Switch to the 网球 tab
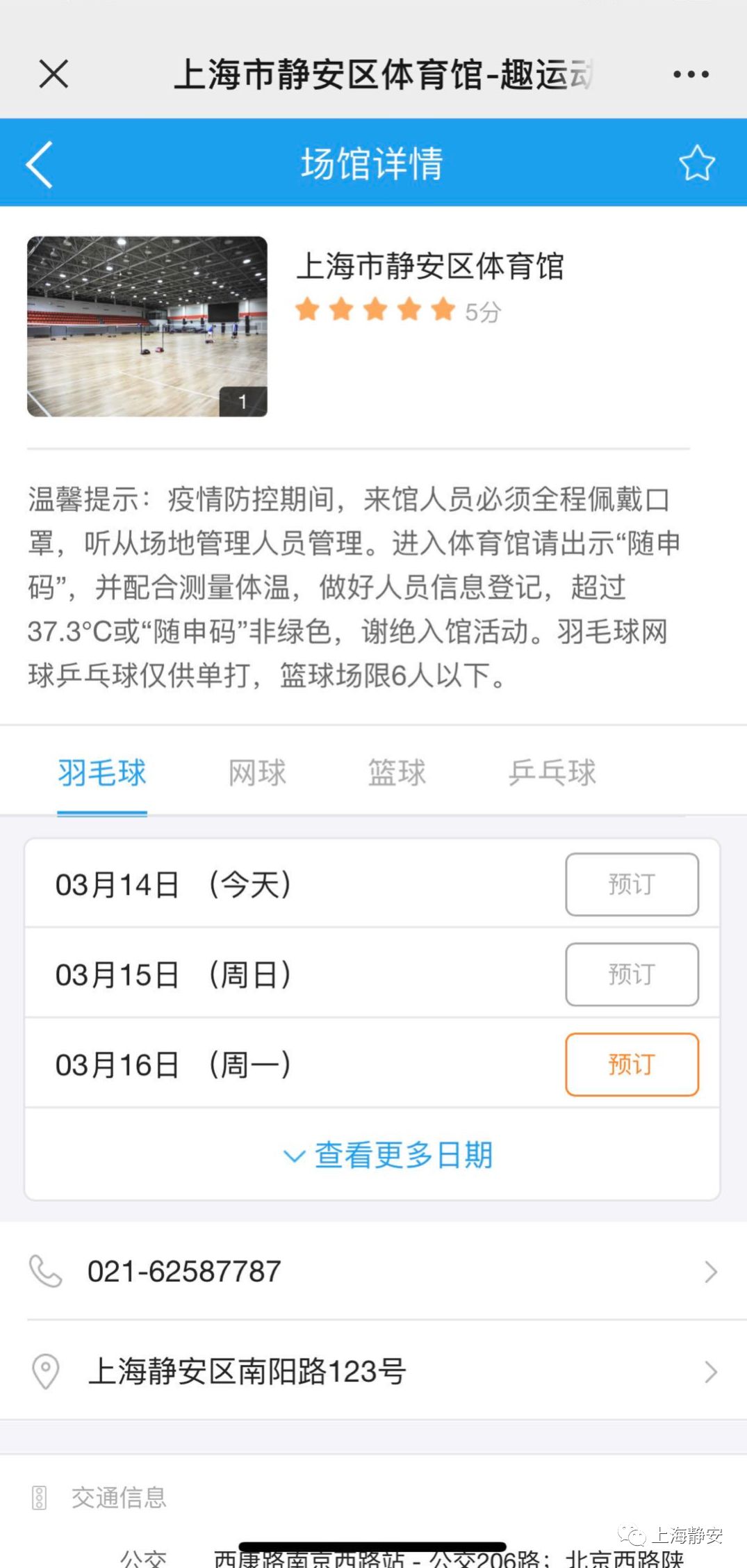747x1568 pixels. [x=255, y=773]
